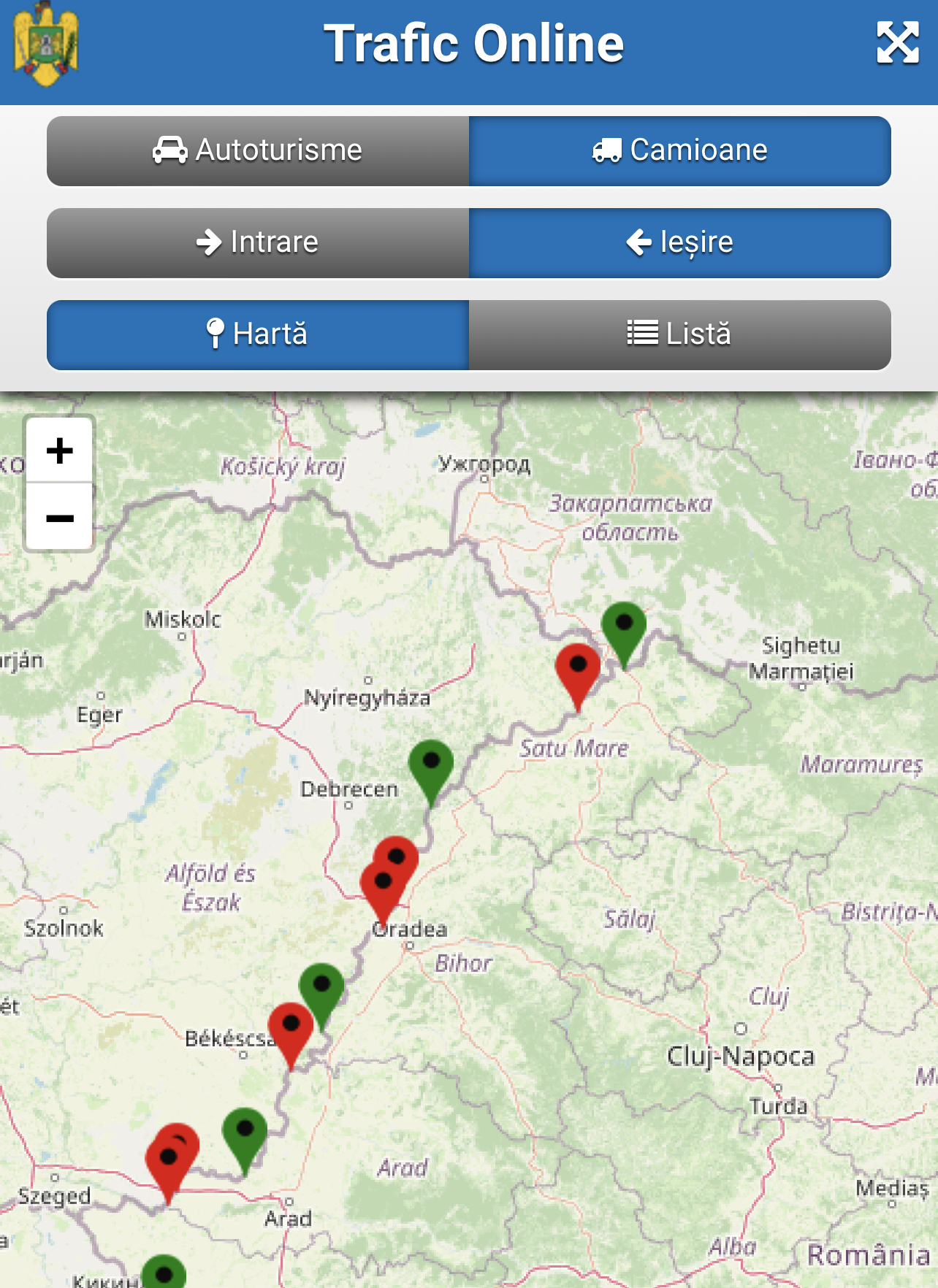Open the red marker above Satu Mare

click(578, 670)
